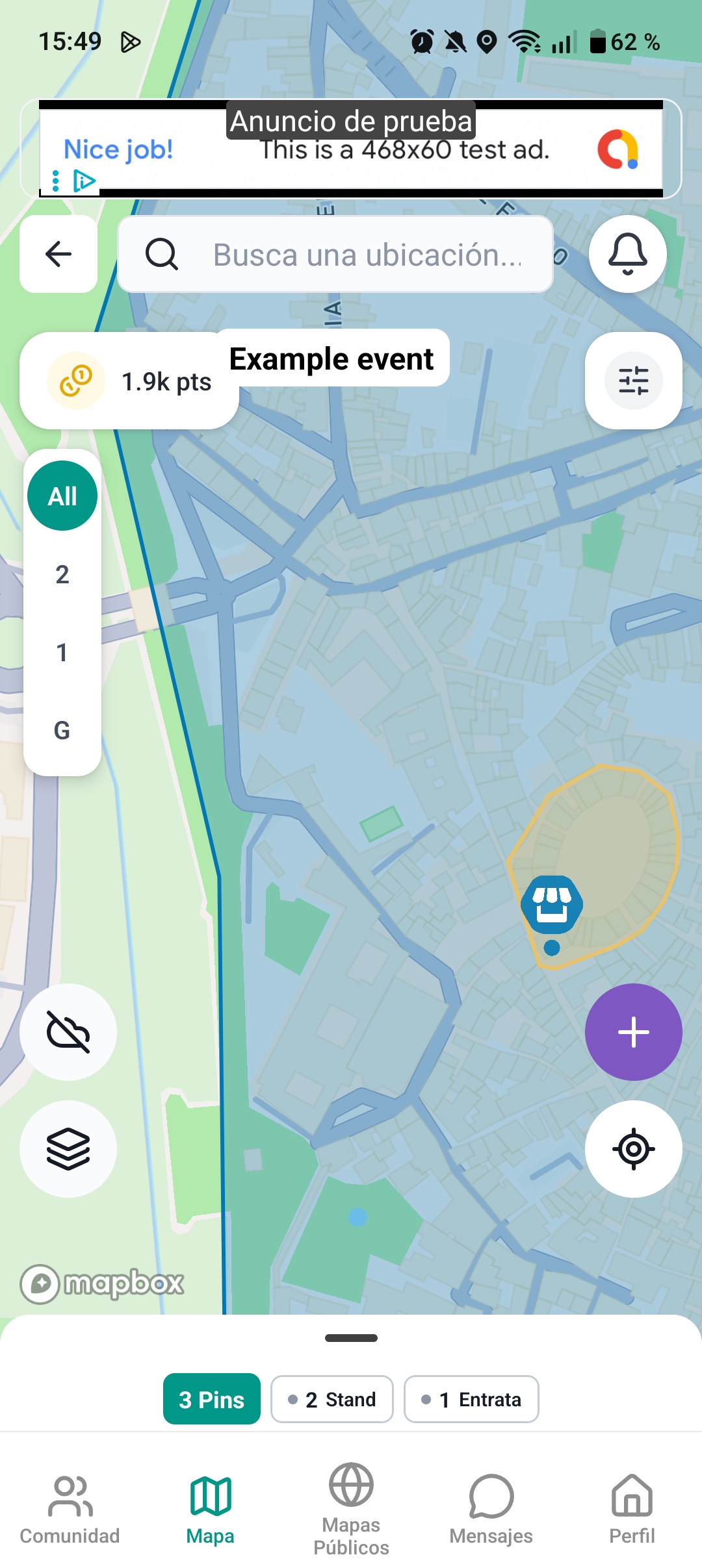Screen dimensions: 702x1568
Task: Open the map filter settings
Action: 633,381
